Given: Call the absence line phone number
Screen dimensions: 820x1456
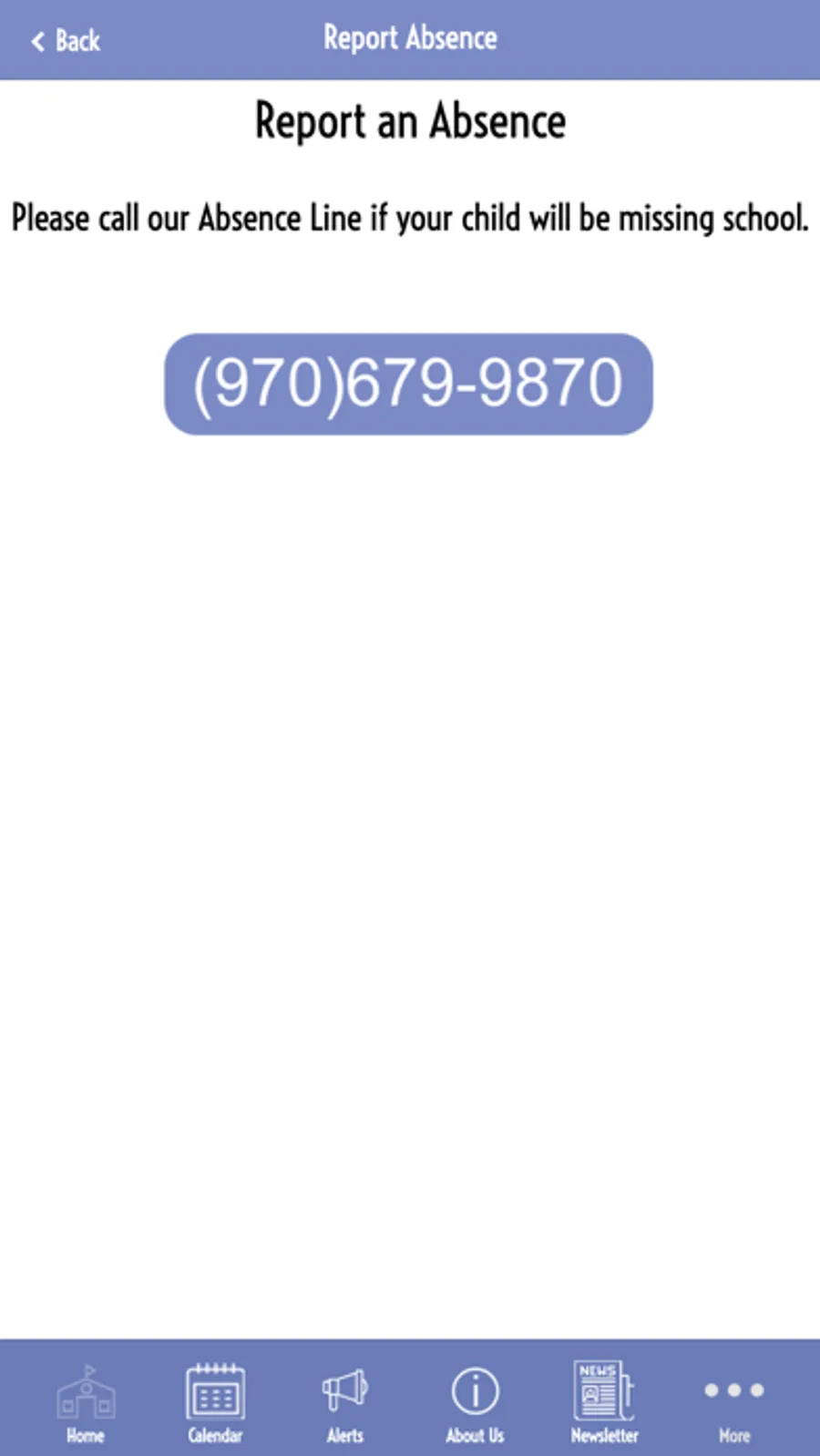Looking at the screenshot, I should pyautogui.click(x=408, y=383).
